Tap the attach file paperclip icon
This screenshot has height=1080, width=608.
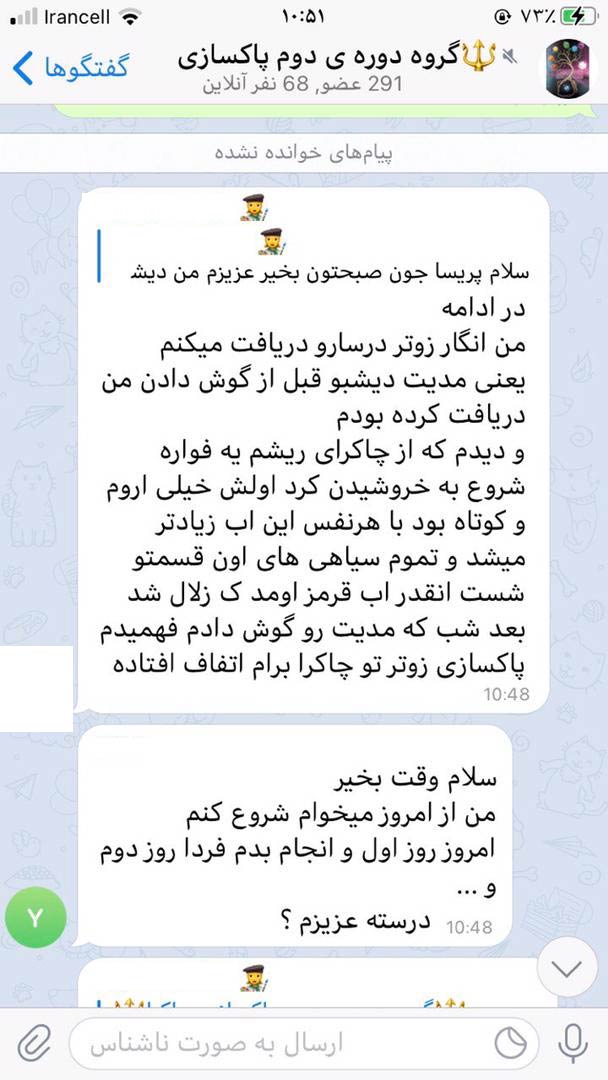click(x=35, y=1044)
